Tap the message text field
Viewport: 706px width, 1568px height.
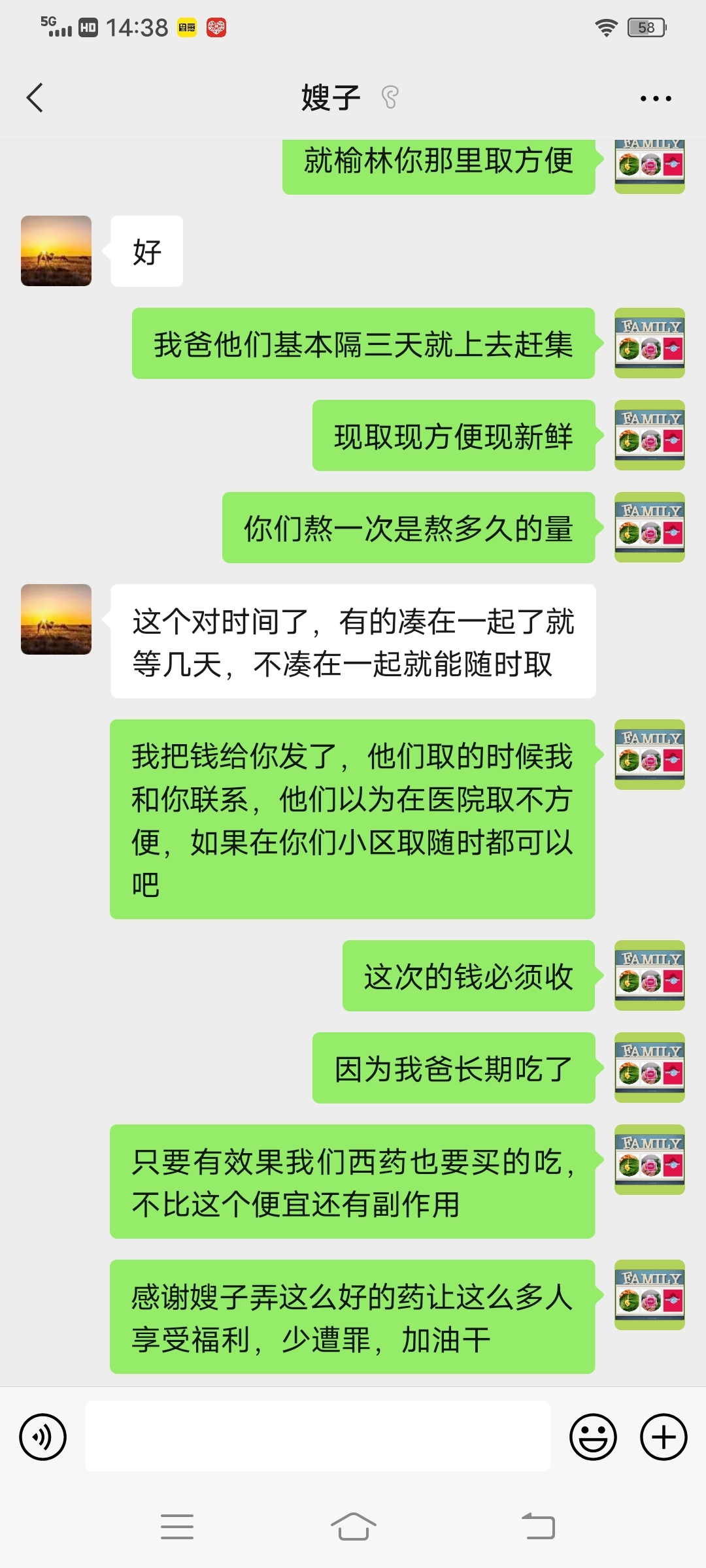point(317,1436)
